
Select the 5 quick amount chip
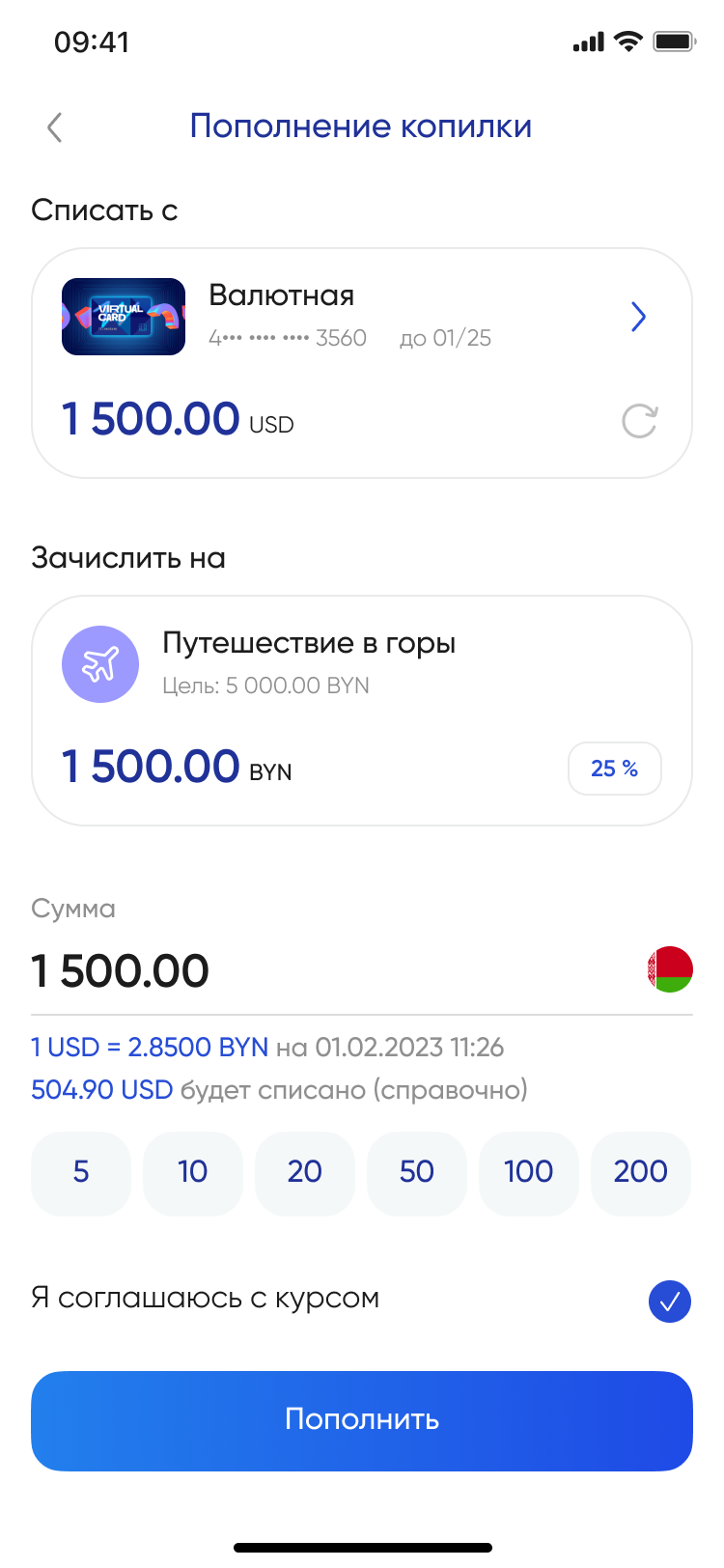click(81, 1172)
